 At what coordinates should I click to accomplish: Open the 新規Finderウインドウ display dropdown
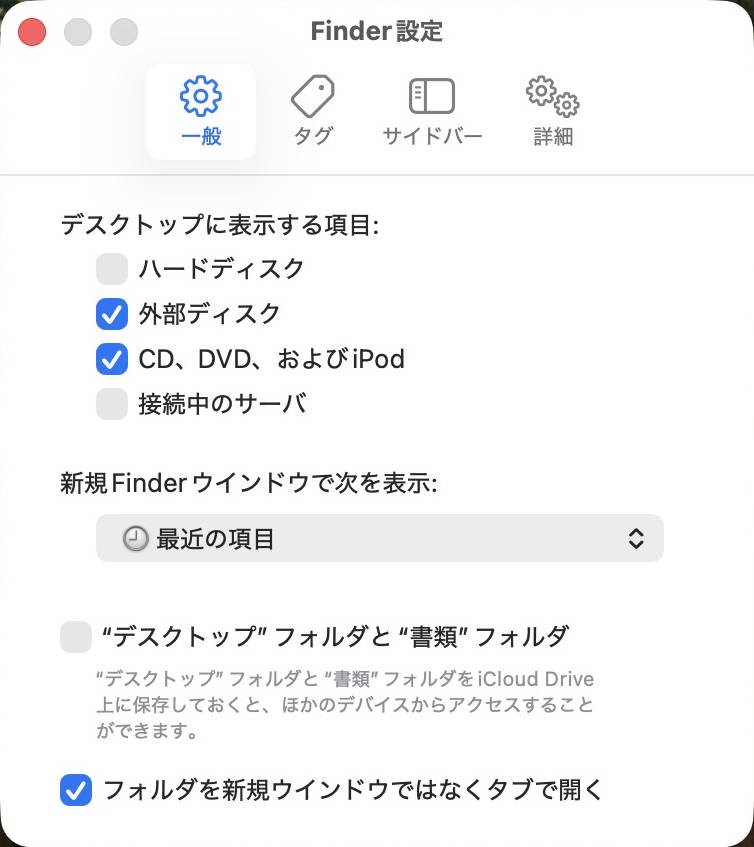click(380, 538)
